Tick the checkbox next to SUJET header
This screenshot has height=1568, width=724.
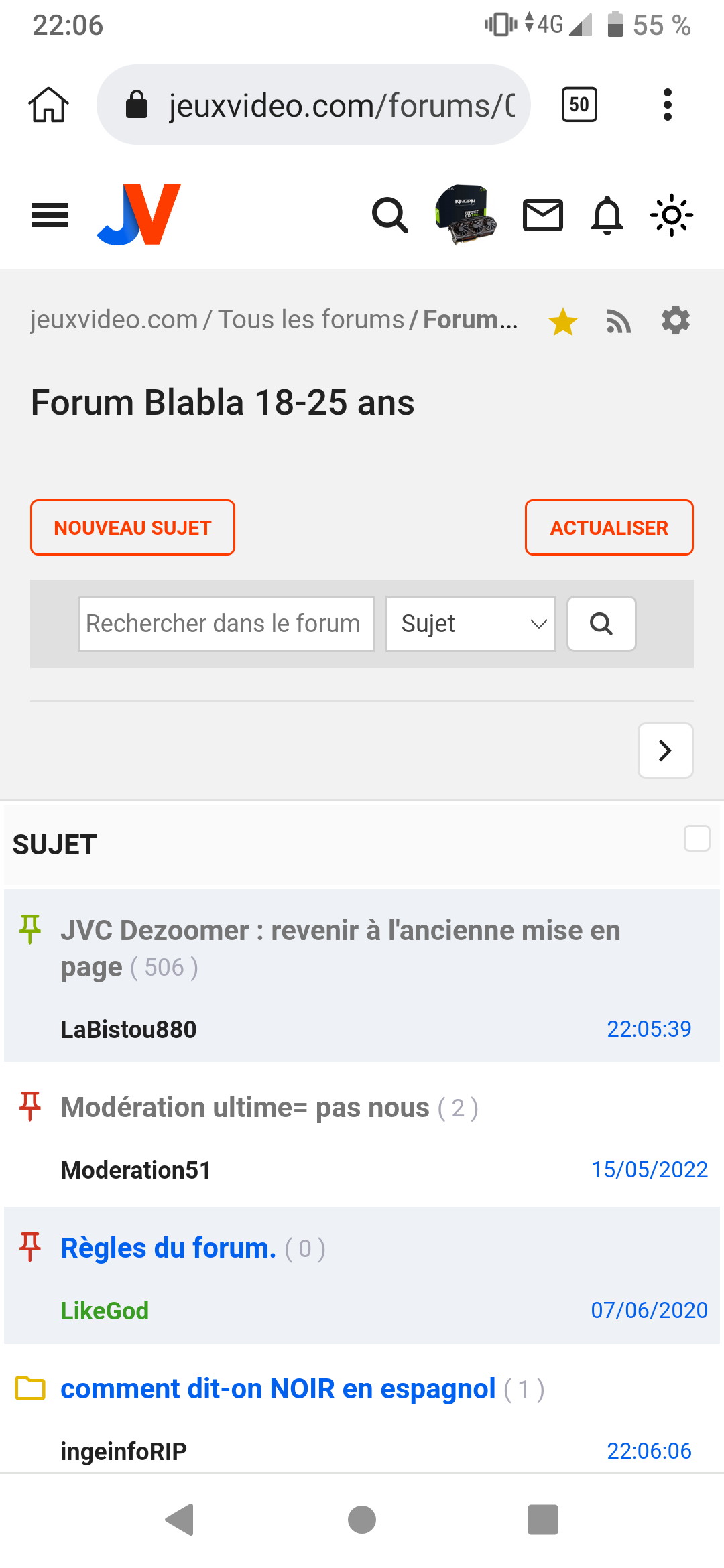[x=697, y=838]
